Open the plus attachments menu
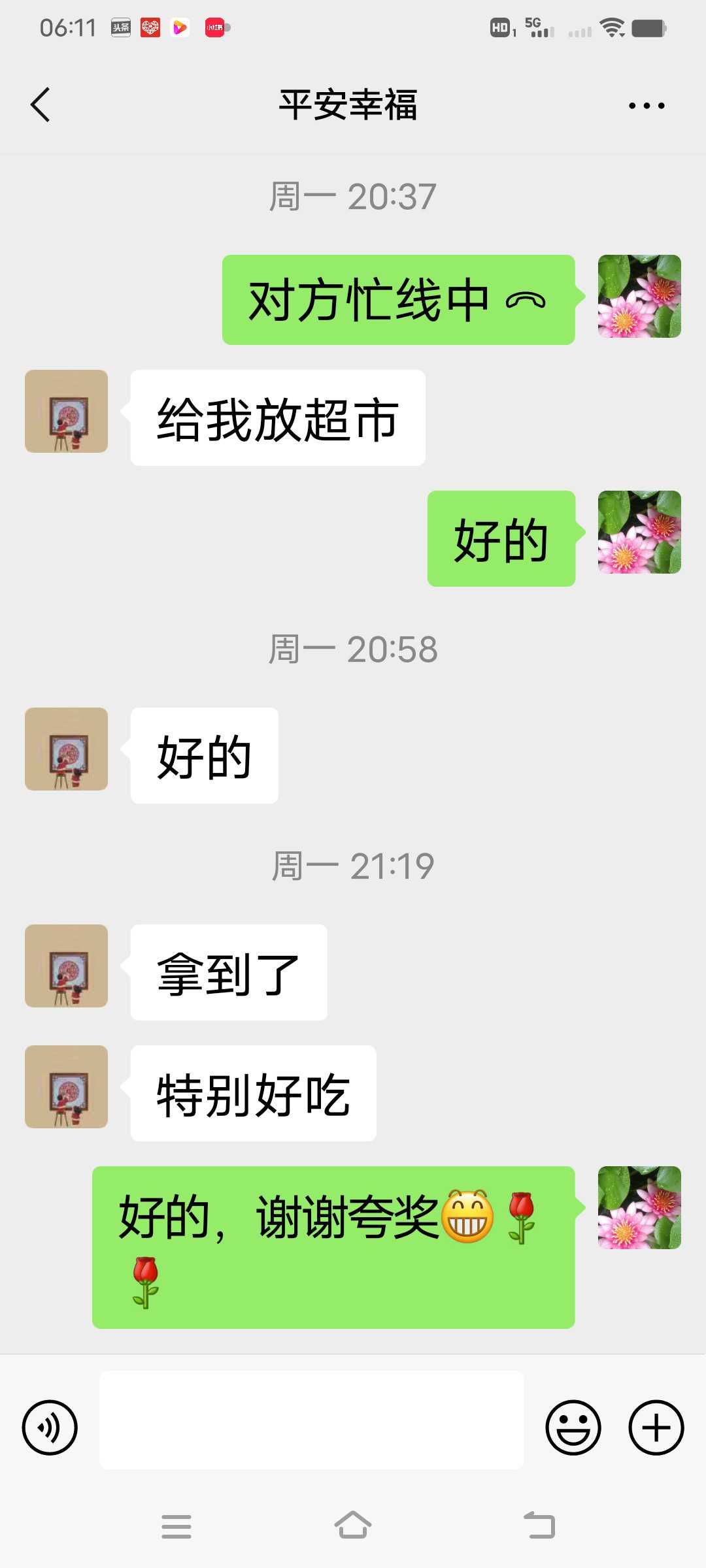Screen dimensions: 706x1568 (656, 1428)
